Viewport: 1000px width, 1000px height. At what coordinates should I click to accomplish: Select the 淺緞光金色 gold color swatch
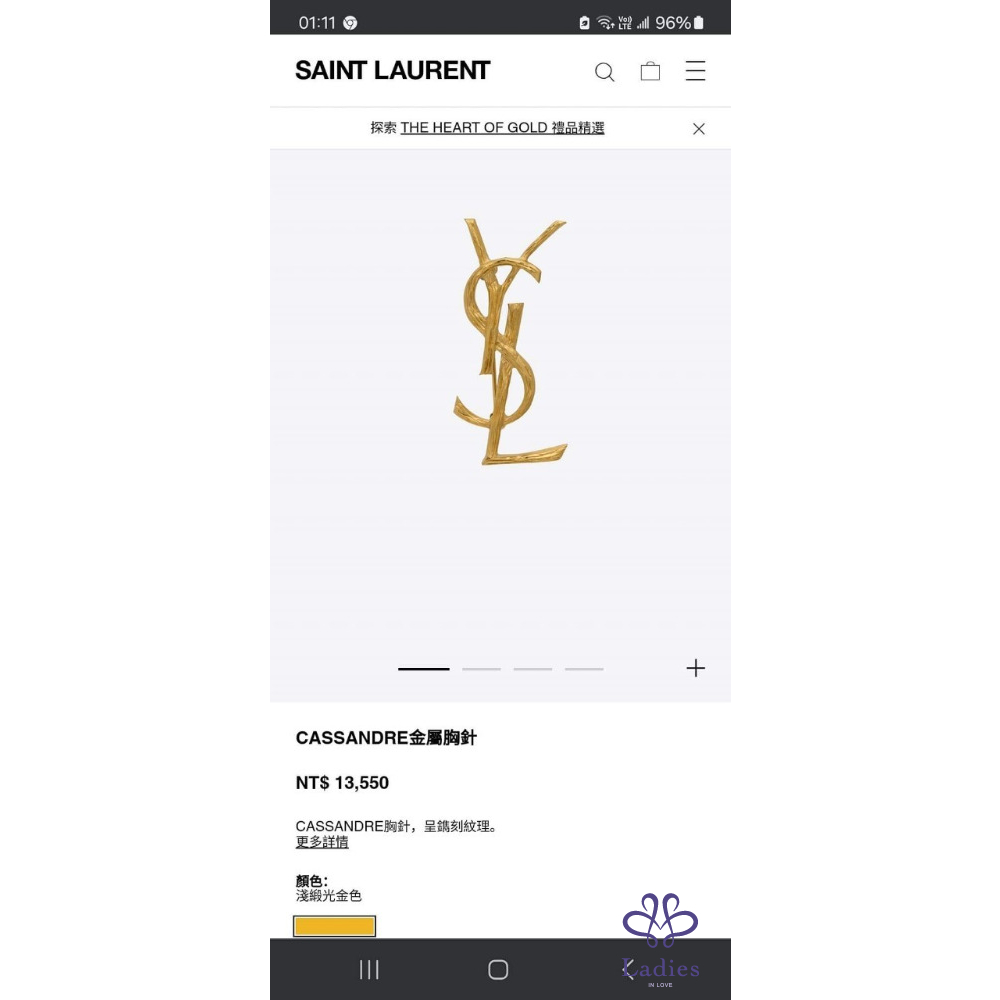coord(334,926)
